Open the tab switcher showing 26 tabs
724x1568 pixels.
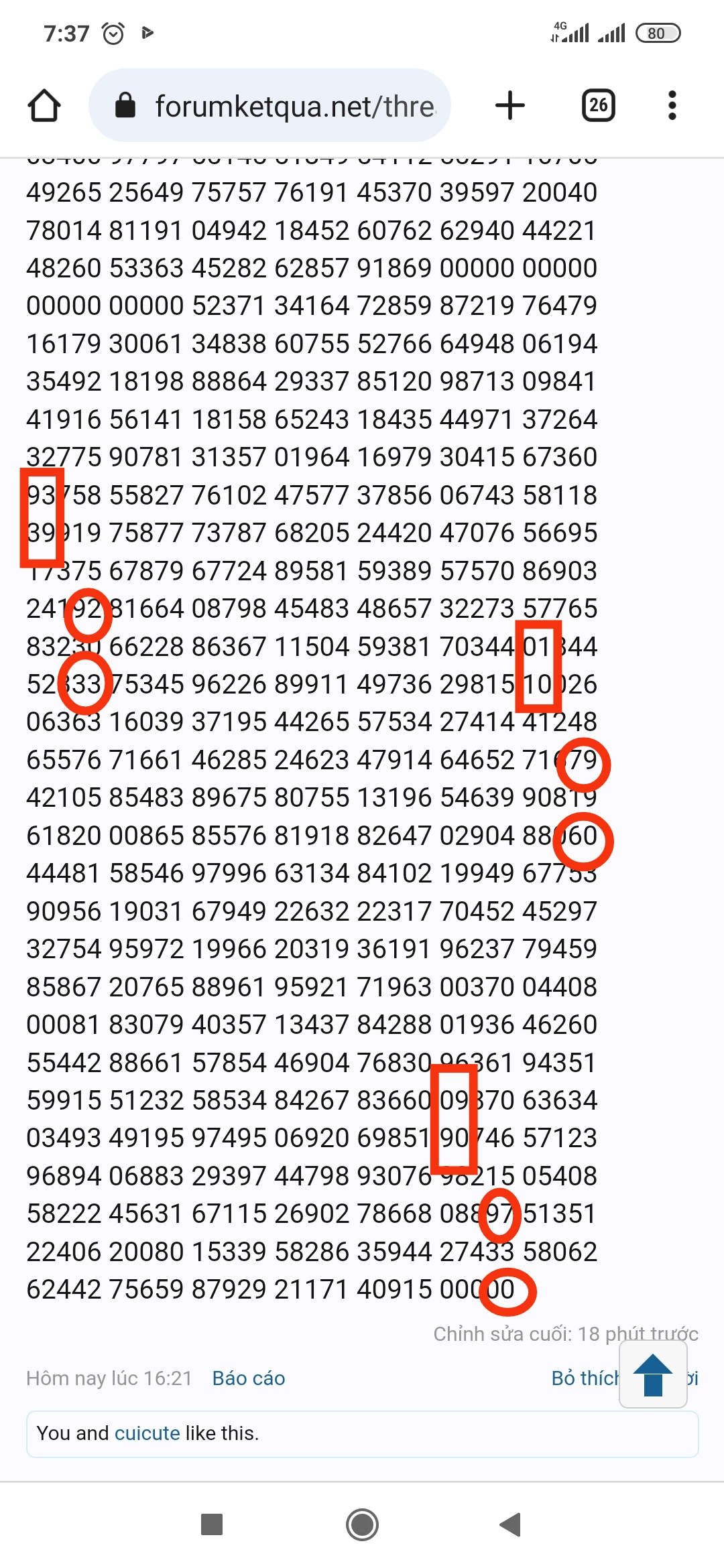point(598,105)
